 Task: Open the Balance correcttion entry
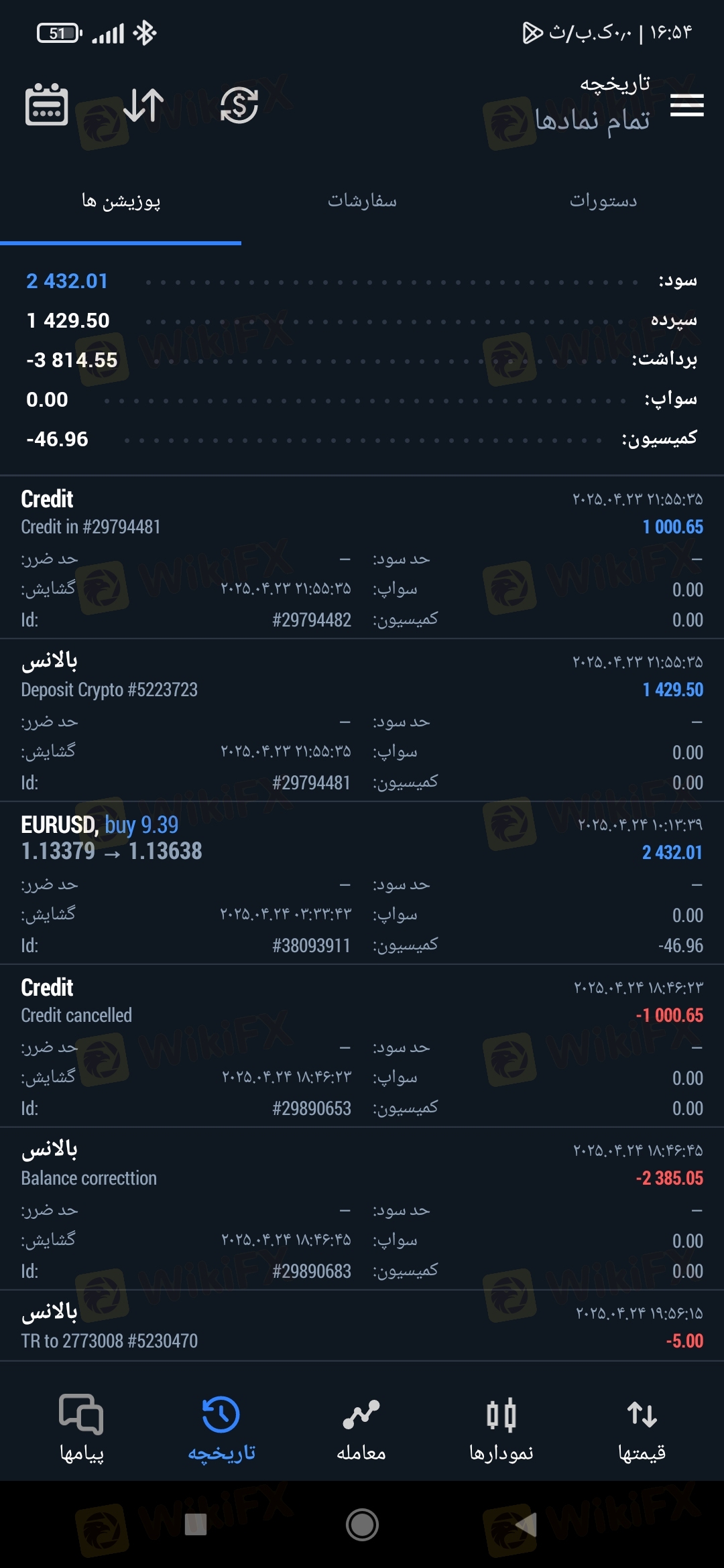point(362,1209)
